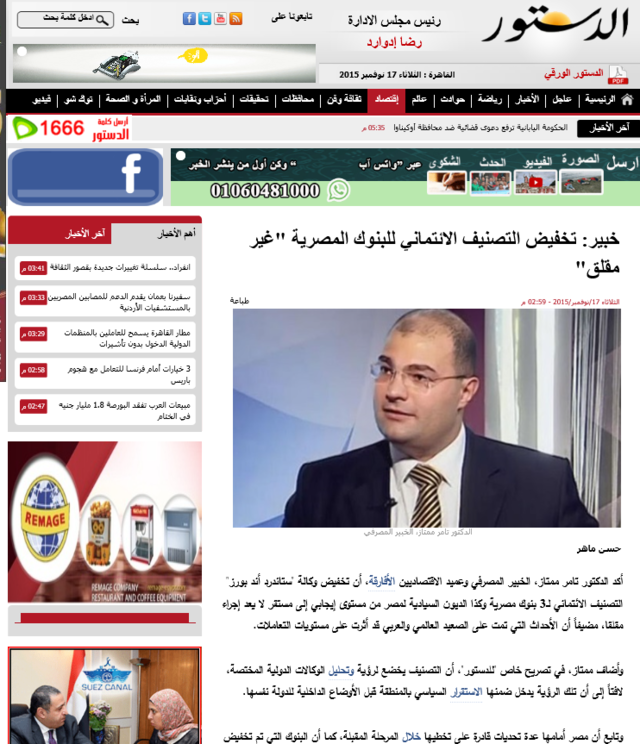Switch to the رياضة section
Viewport: 640px width, 744px height.
[490, 100]
